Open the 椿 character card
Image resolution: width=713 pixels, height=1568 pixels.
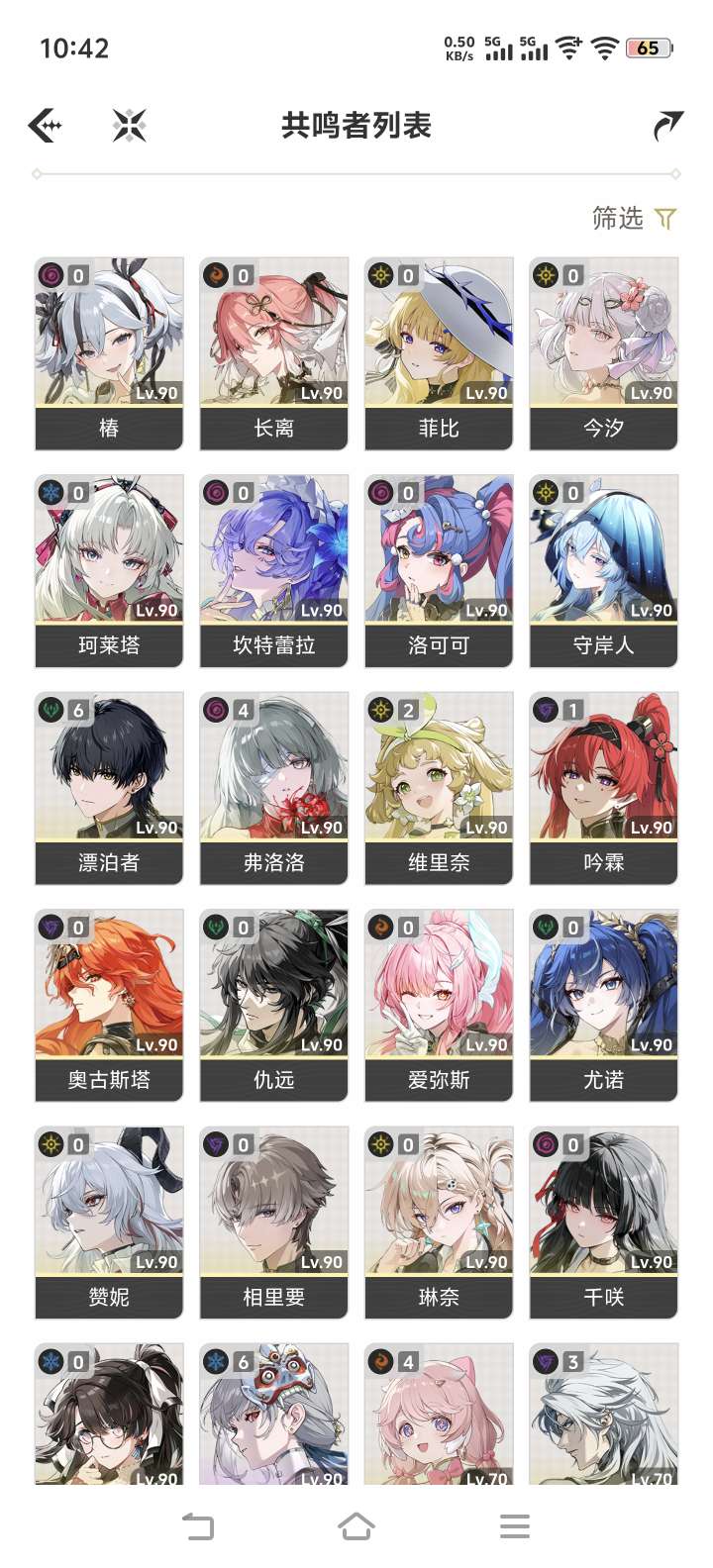pyautogui.click(x=109, y=353)
